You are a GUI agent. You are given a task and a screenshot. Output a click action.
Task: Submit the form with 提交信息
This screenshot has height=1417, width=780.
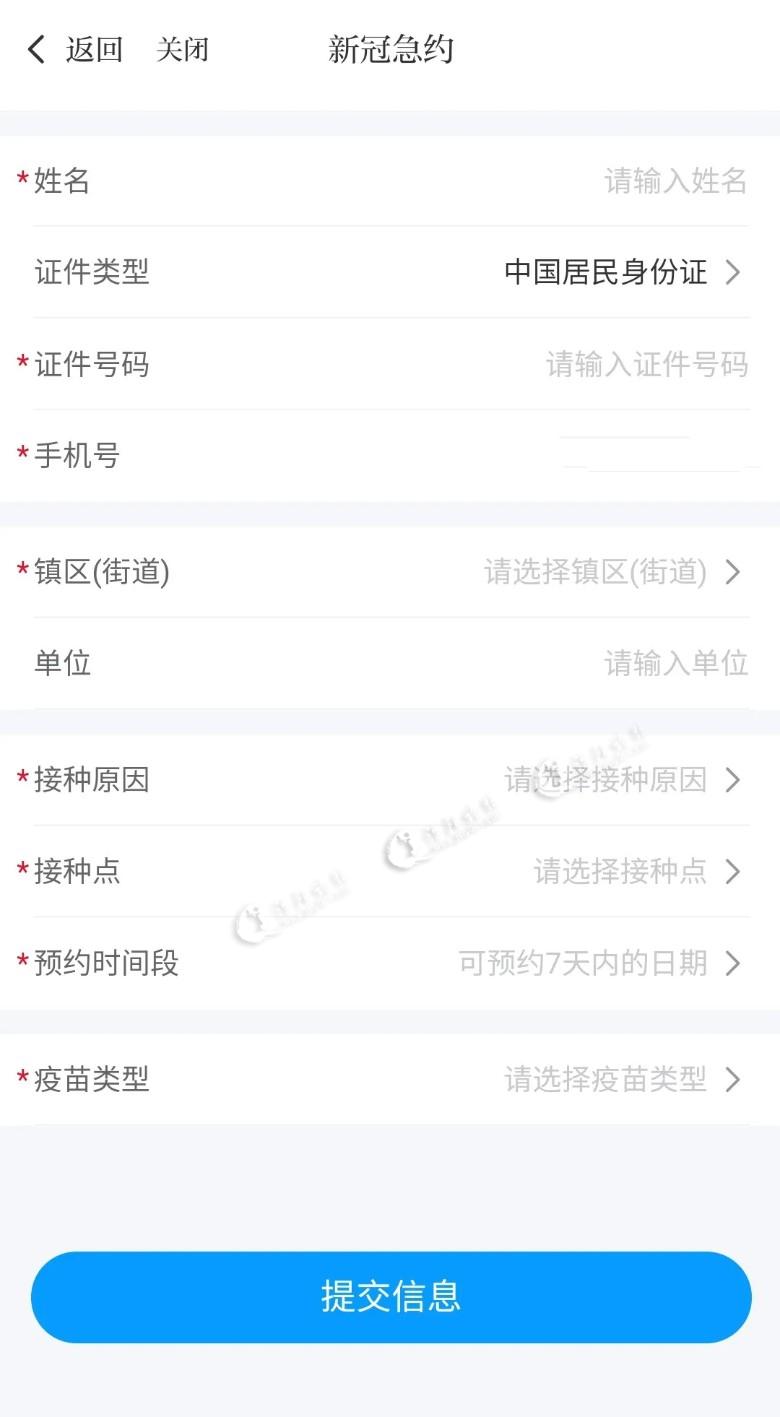point(390,1296)
